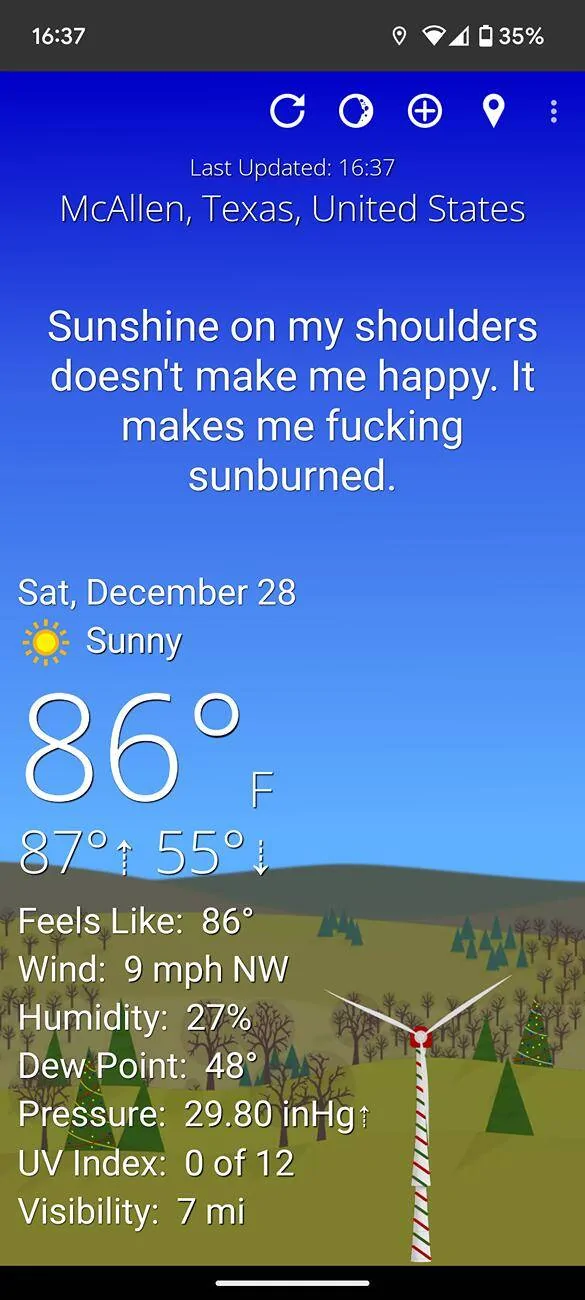
Task: Tap the location pin icon
Action: pyautogui.click(x=493, y=111)
